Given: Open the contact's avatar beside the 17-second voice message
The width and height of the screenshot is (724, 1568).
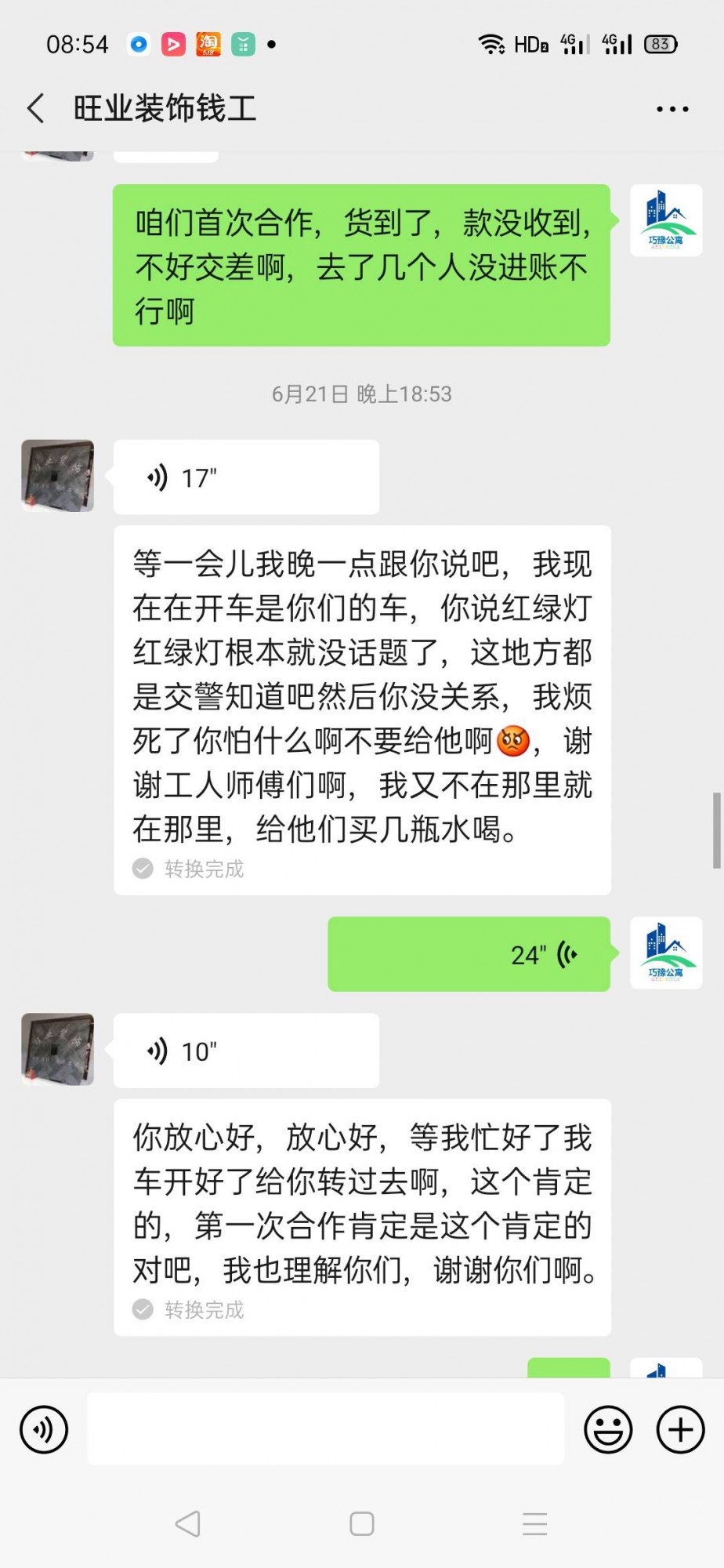Looking at the screenshot, I should coord(58,476).
